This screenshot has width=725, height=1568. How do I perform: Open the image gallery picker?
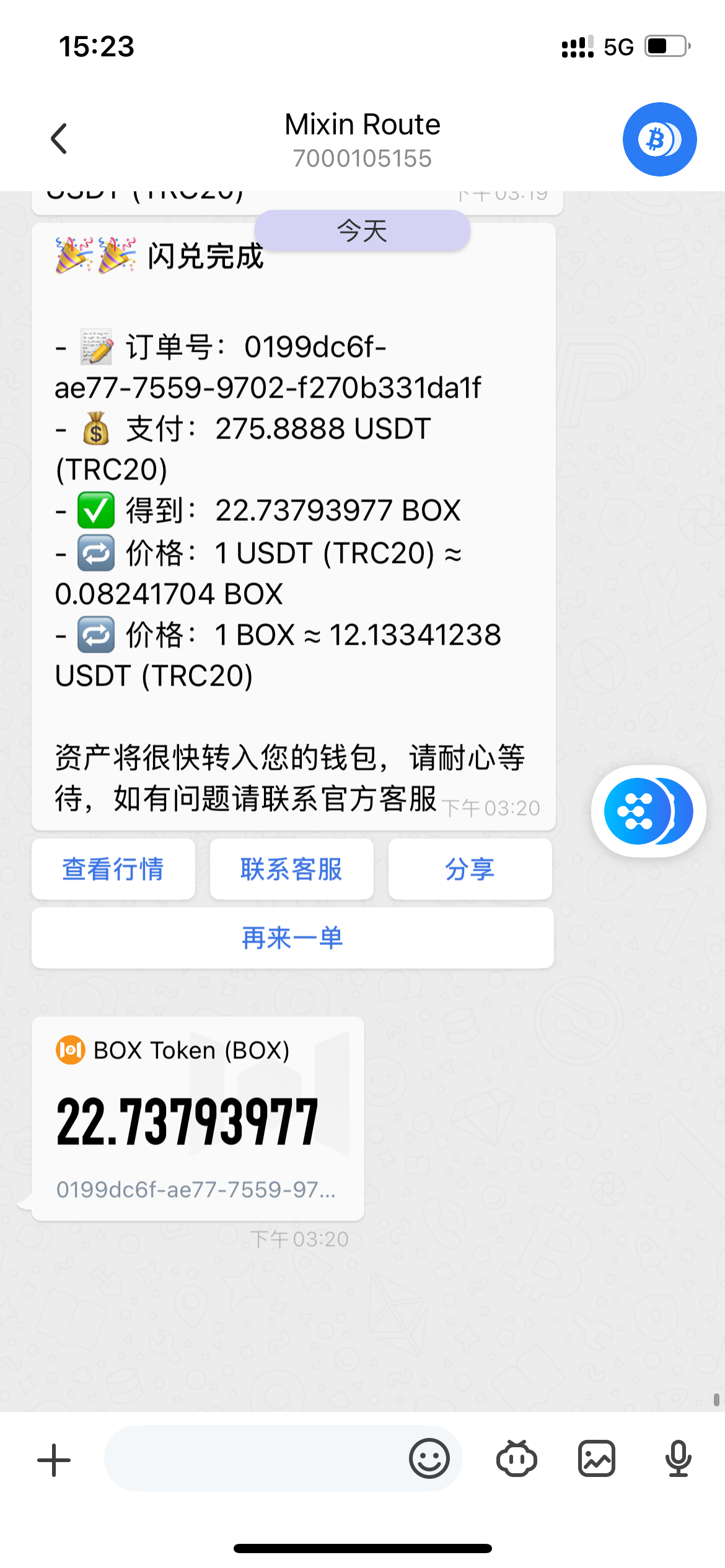pos(597,1458)
